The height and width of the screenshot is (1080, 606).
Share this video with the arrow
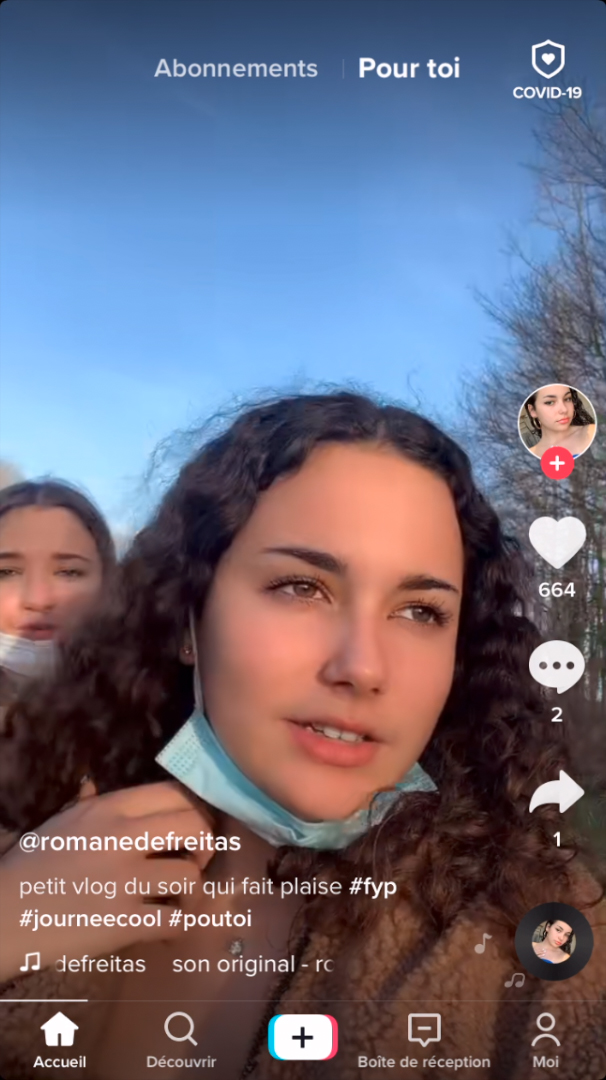point(557,792)
